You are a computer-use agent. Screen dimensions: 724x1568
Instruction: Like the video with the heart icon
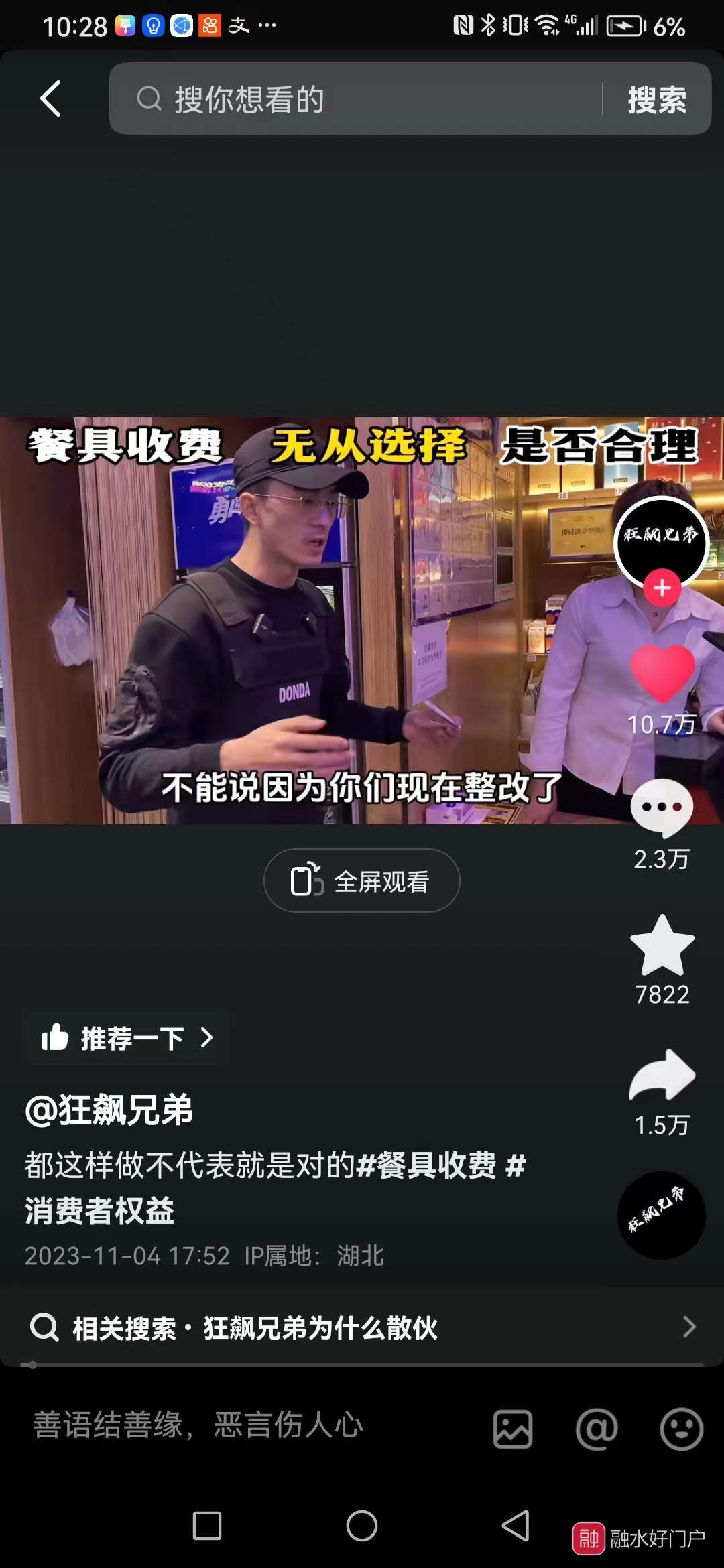click(x=662, y=673)
